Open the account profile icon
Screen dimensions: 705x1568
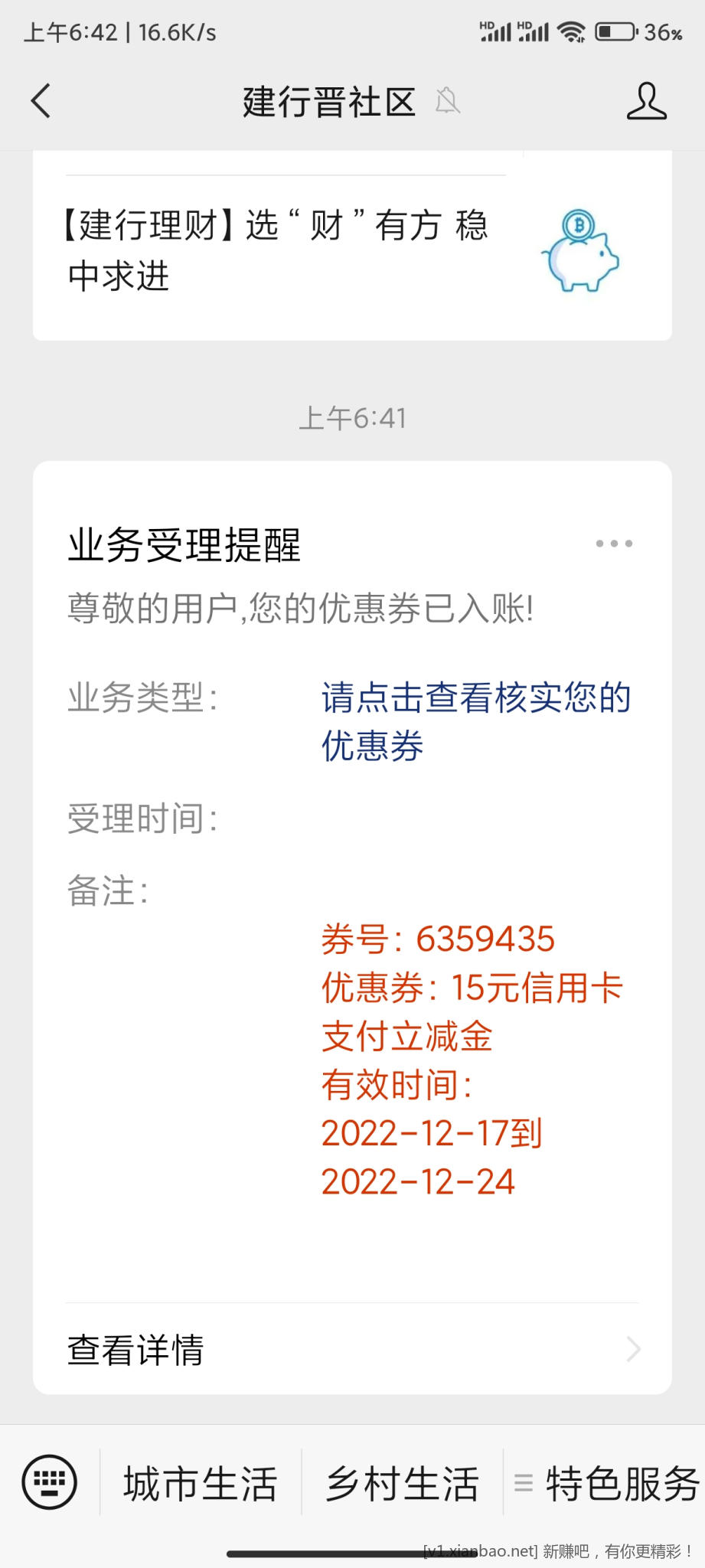coord(646,101)
